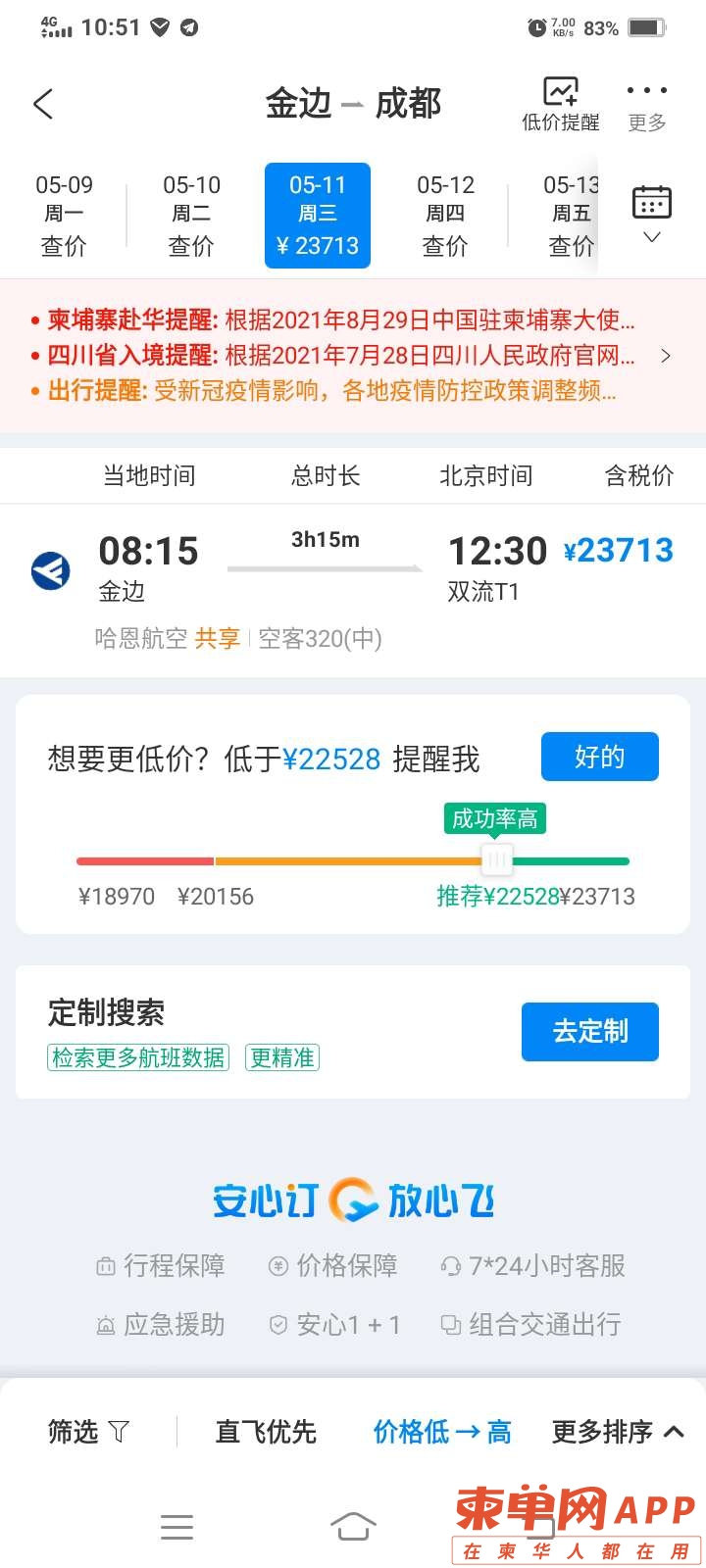
Task: Sort flights by 价格低→高
Action: (442, 1432)
